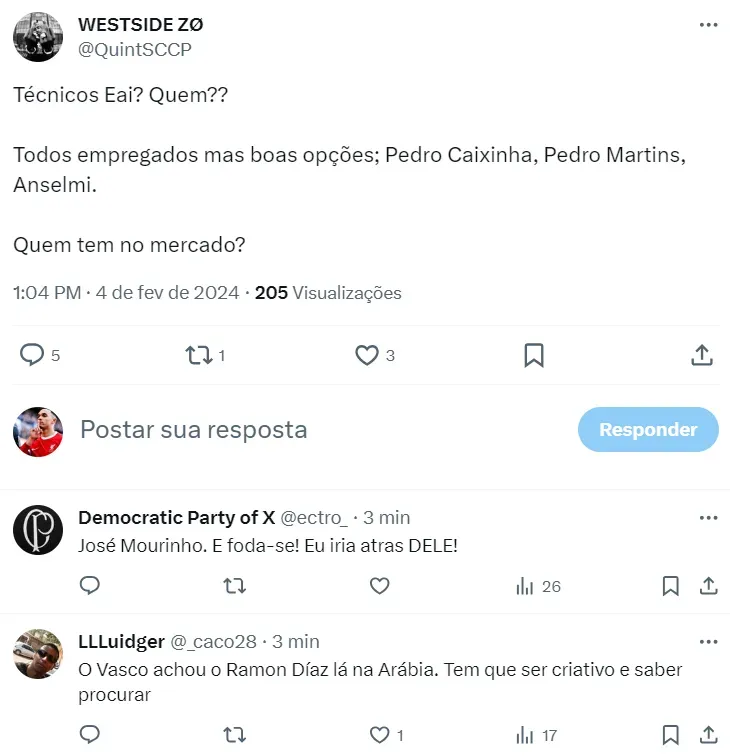The height and width of the screenshot is (756, 730).
Task: Like LLLuidger's reply about Ramon Díaz
Action: [x=380, y=735]
